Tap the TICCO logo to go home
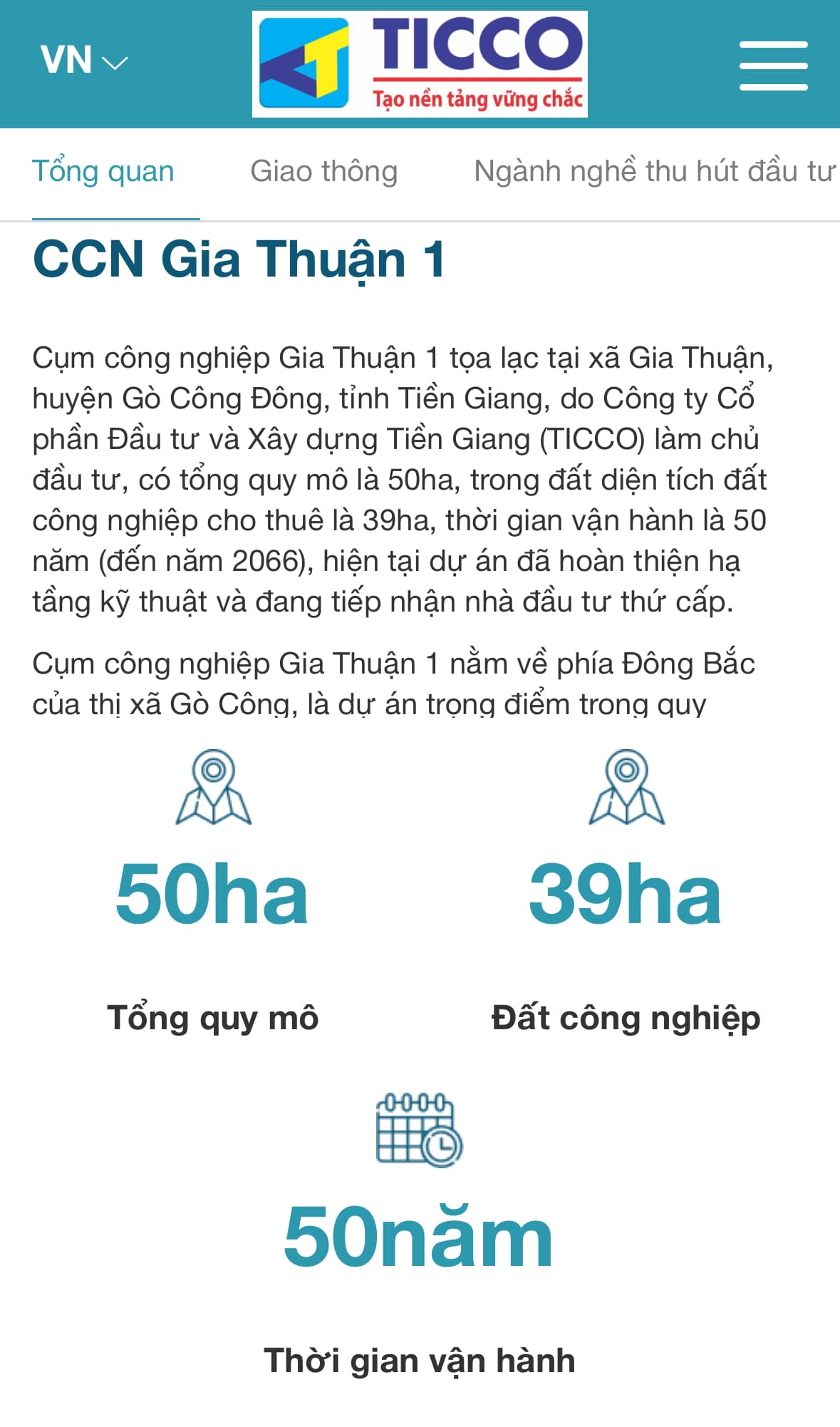The width and height of the screenshot is (840, 1427). click(x=420, y=64)
